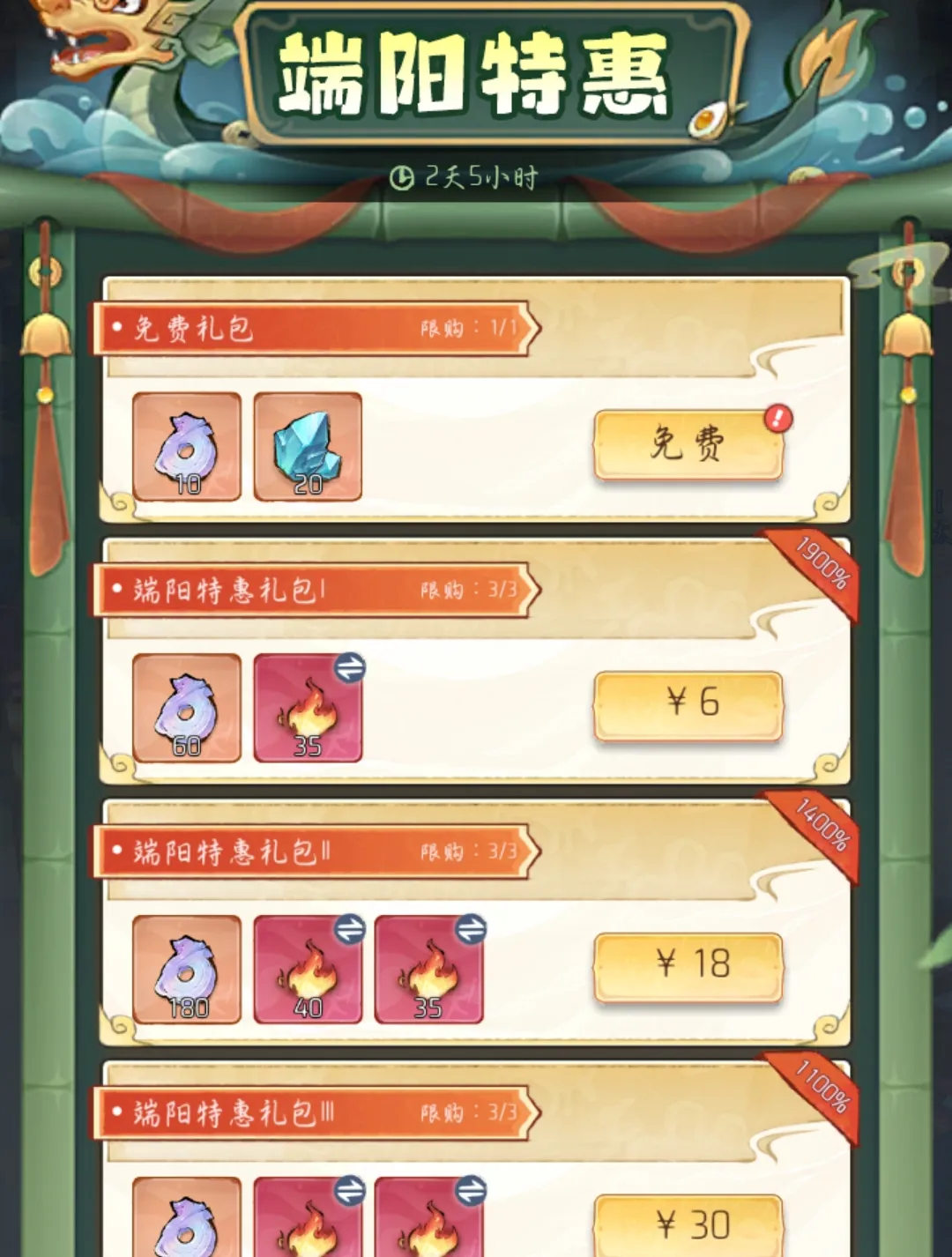Claim the 免费 free gift pack
Viewport: 952px width, 1257px height.
[688, 444]
